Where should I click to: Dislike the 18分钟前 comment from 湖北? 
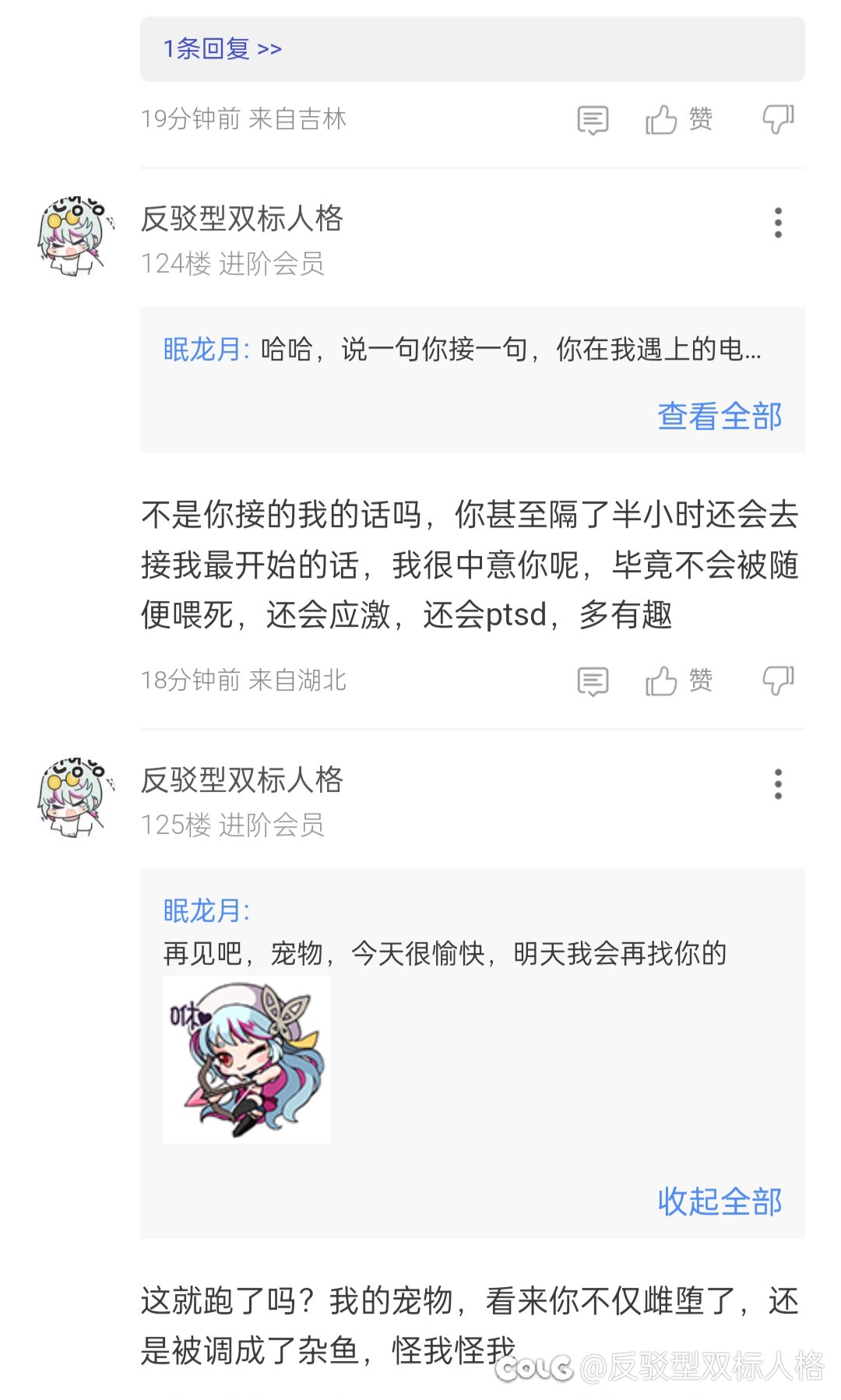coord(778,681)
